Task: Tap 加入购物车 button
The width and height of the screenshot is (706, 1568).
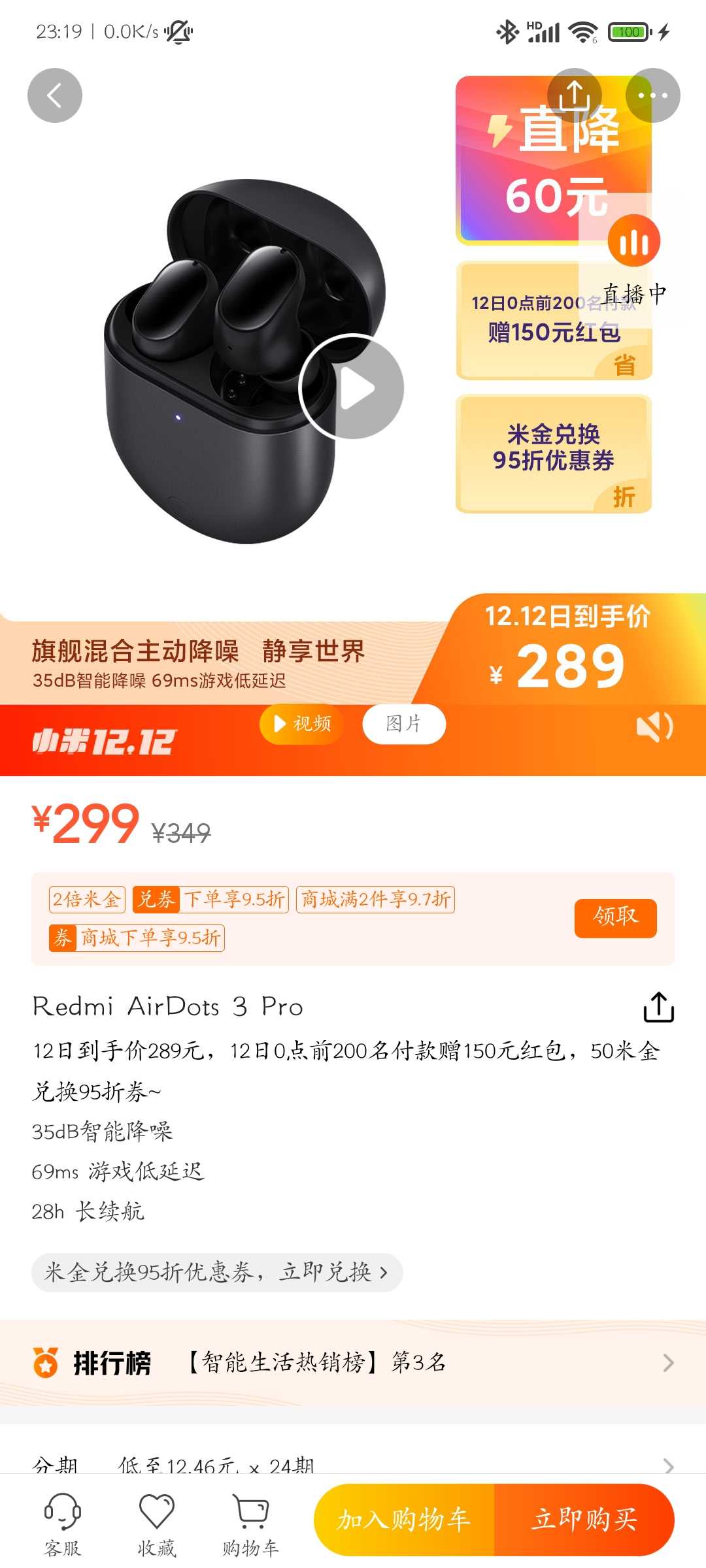Action: (404, 1520)
